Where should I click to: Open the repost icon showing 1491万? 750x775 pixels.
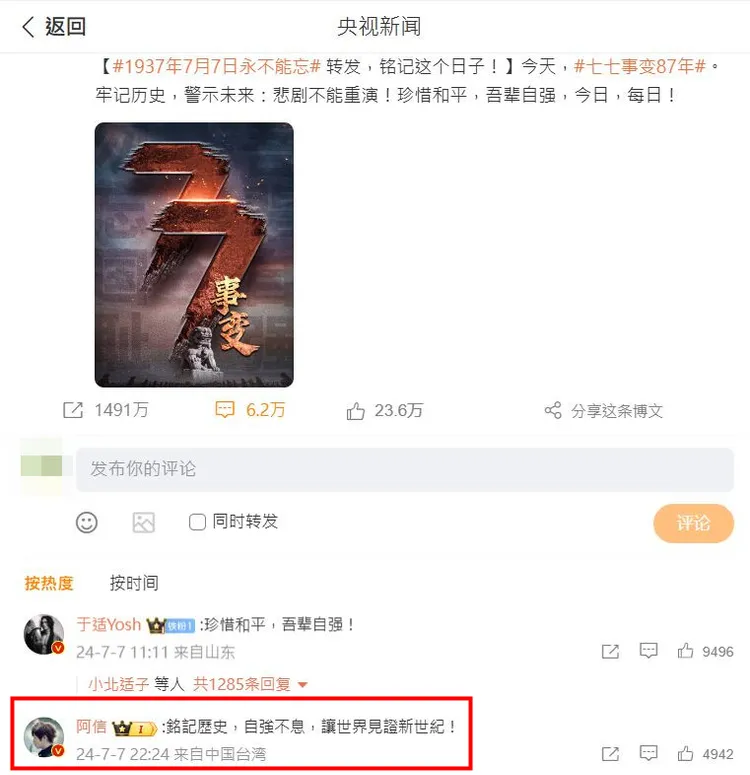[71, 410]
